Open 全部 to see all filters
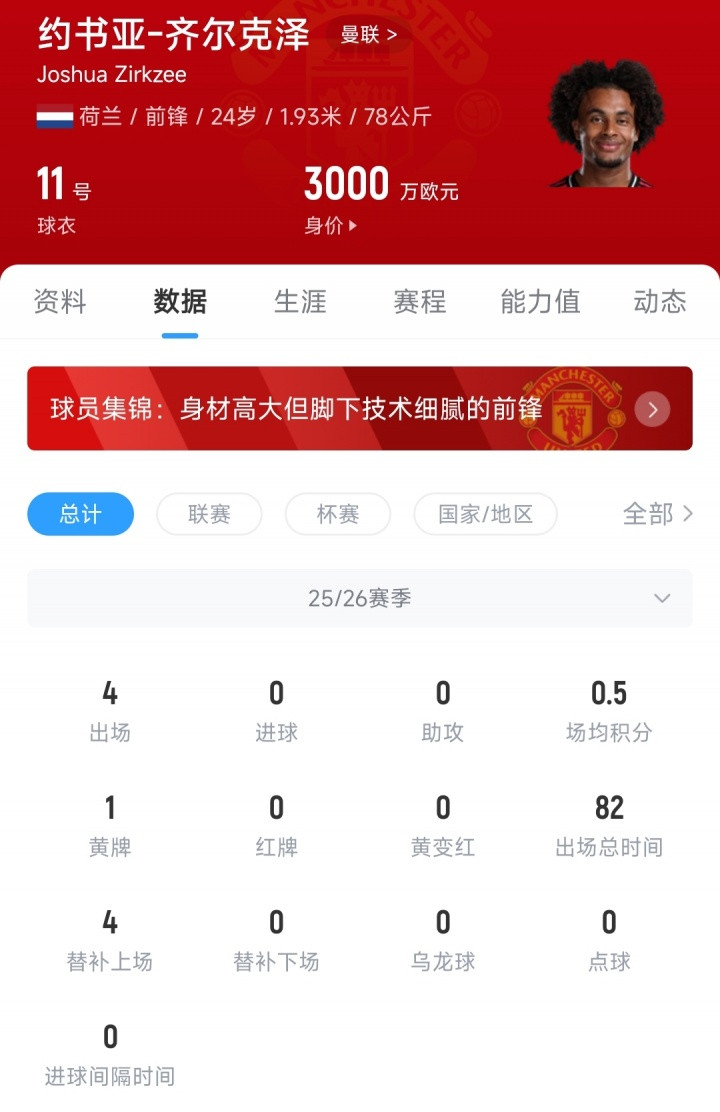Image resolution: width=720 pixels, height=1112 pixels. tap(657, 515)
